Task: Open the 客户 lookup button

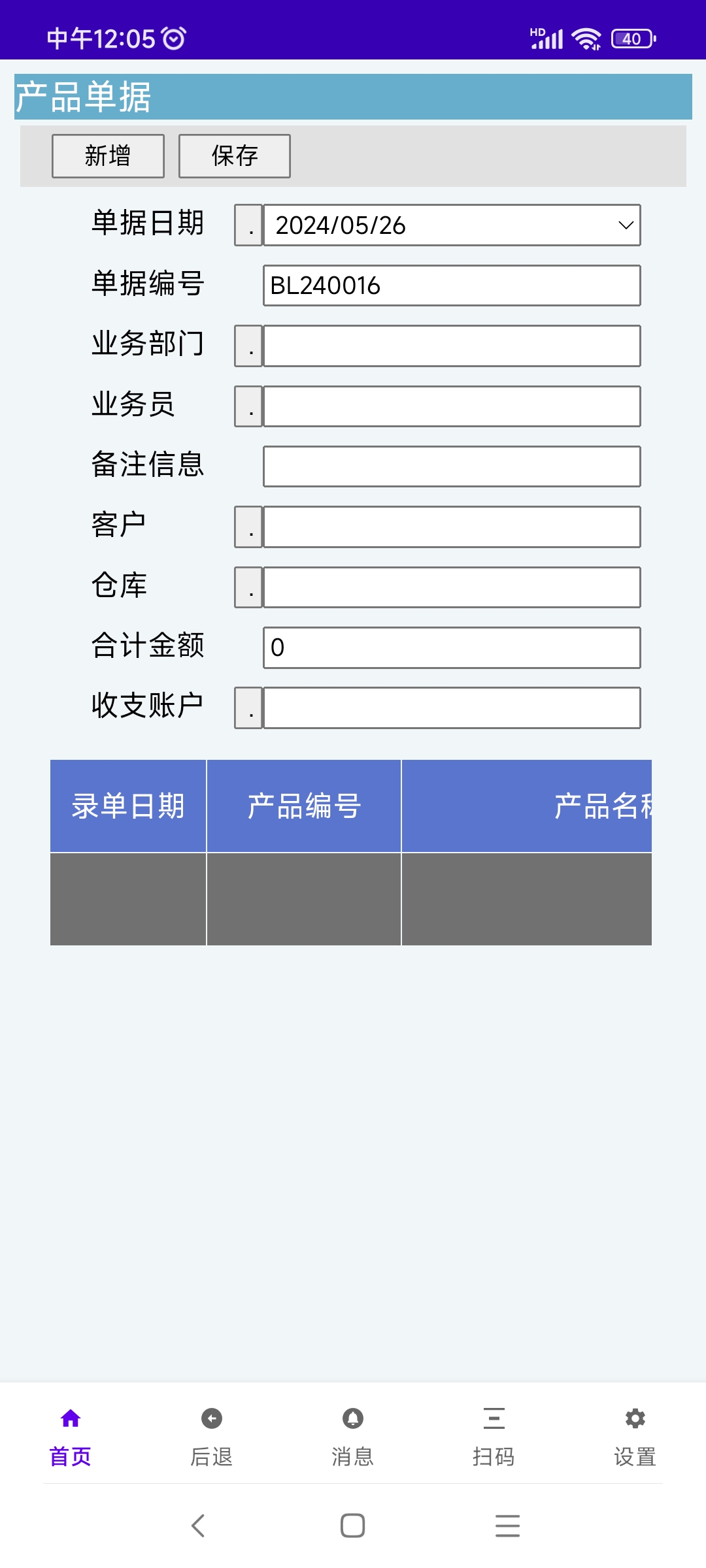Action: [x=248, y=527]
